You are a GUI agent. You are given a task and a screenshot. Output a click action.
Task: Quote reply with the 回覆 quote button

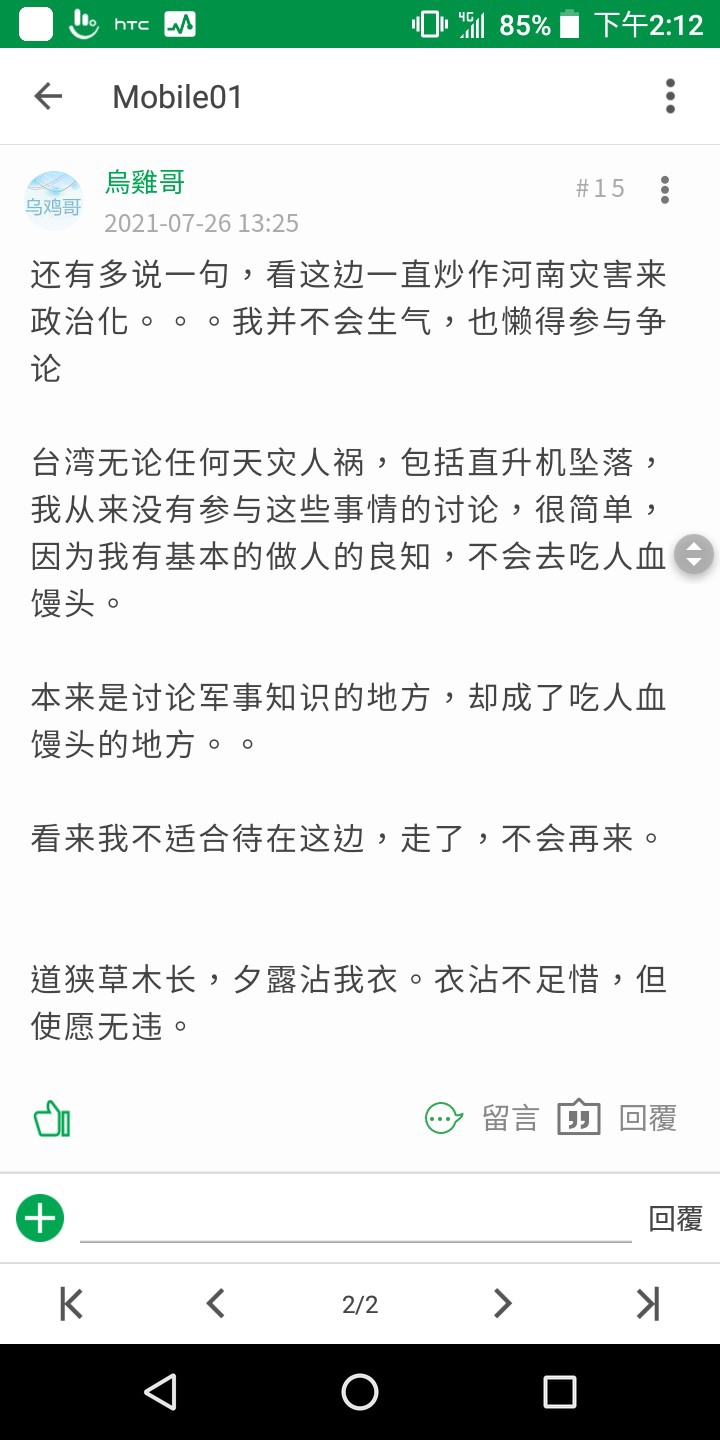[x=617, y=1118]
